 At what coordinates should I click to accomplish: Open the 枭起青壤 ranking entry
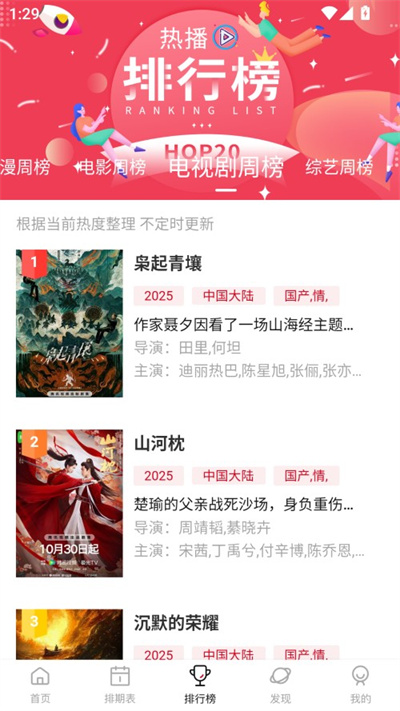(x=200, y=323)
